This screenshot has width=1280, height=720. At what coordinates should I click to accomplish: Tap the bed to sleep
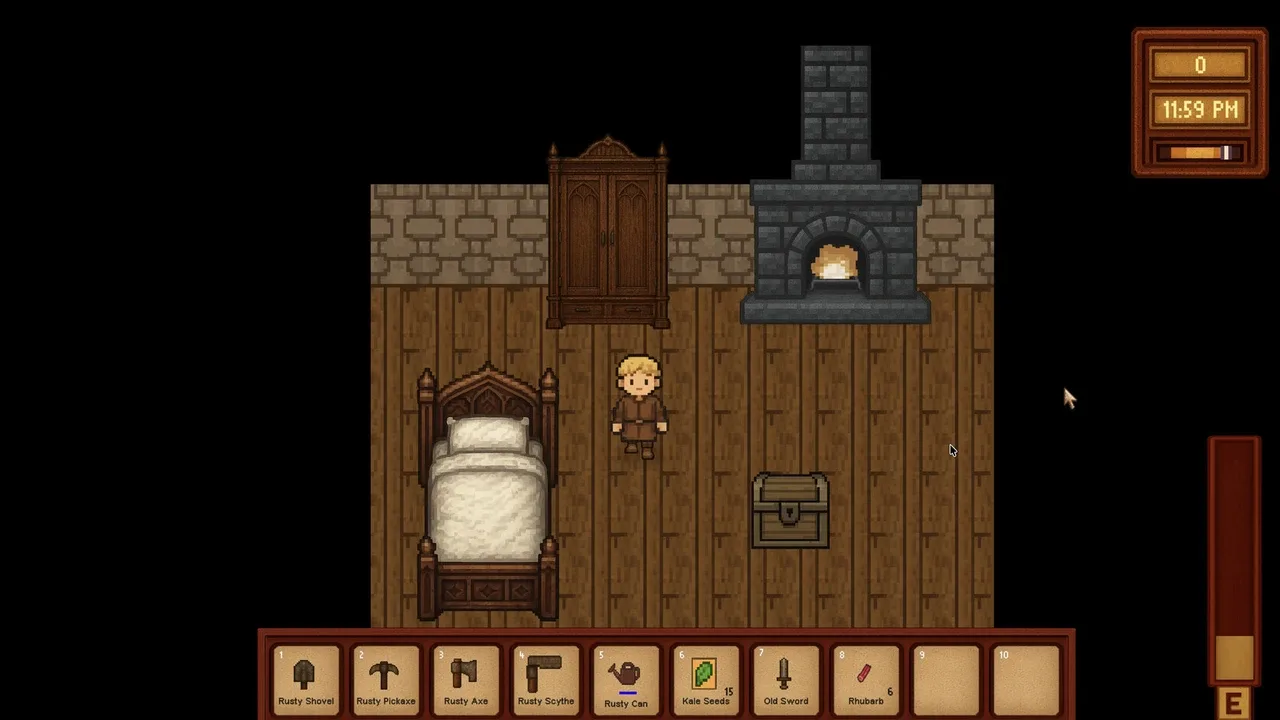point(488,495)
